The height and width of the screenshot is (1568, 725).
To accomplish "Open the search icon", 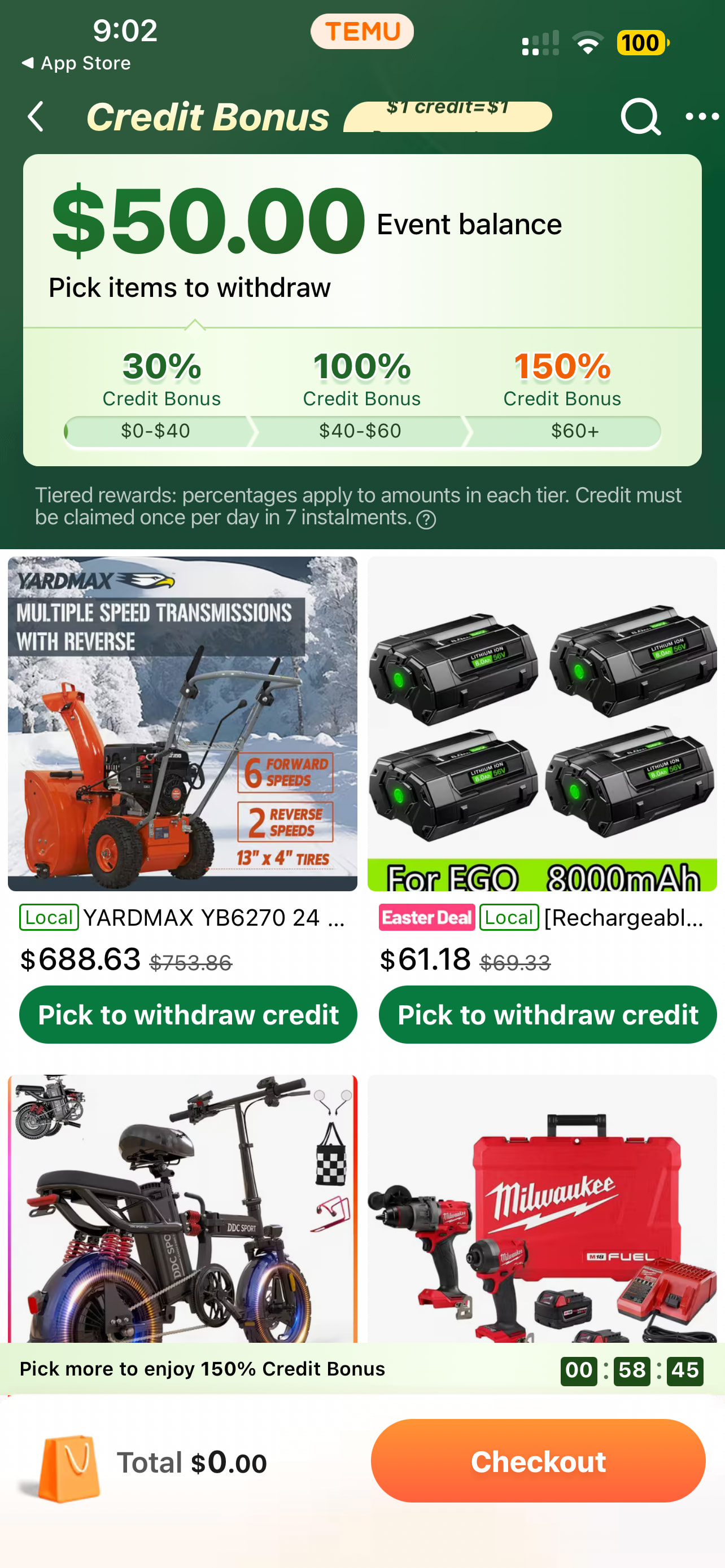I will [x=640, y=117].
